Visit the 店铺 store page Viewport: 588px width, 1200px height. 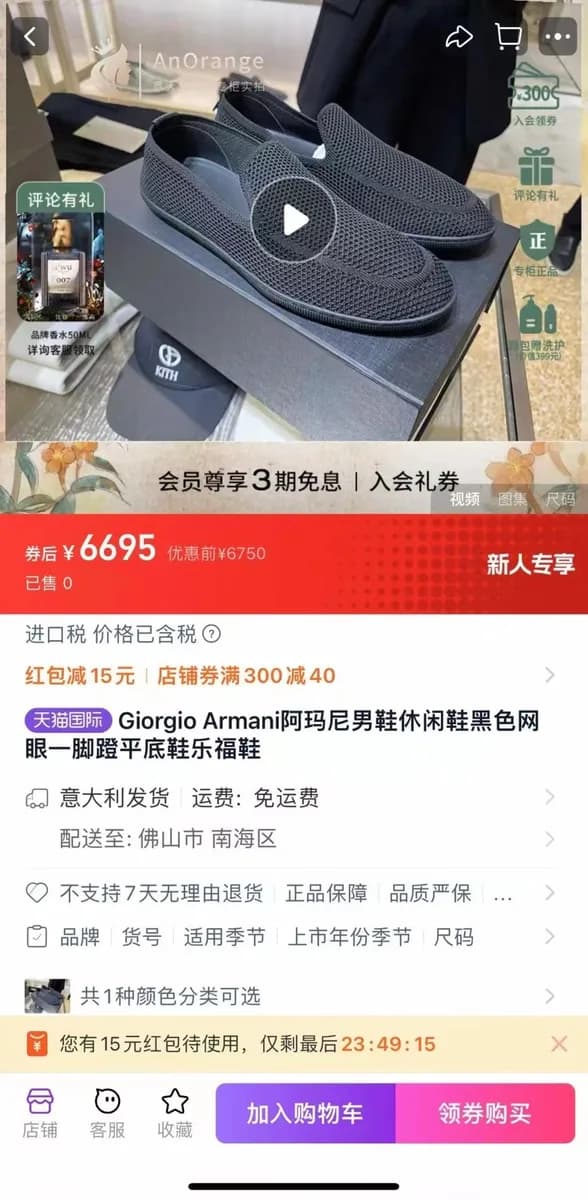point(40,1113)
